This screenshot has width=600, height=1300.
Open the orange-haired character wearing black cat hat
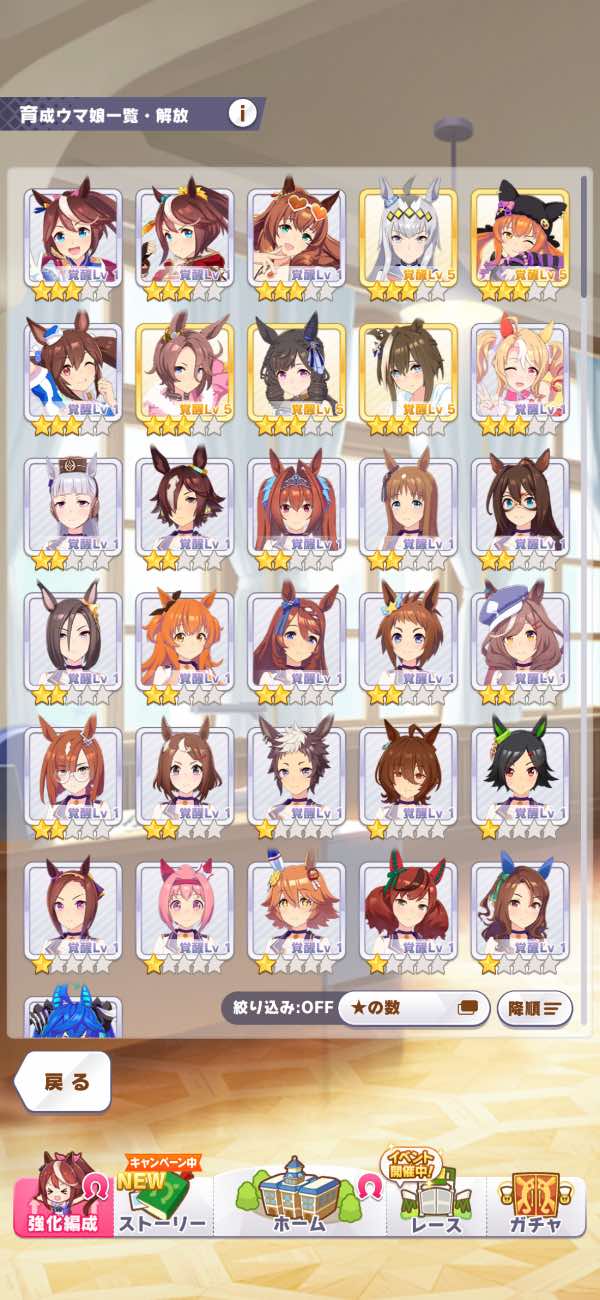point(520,240)
